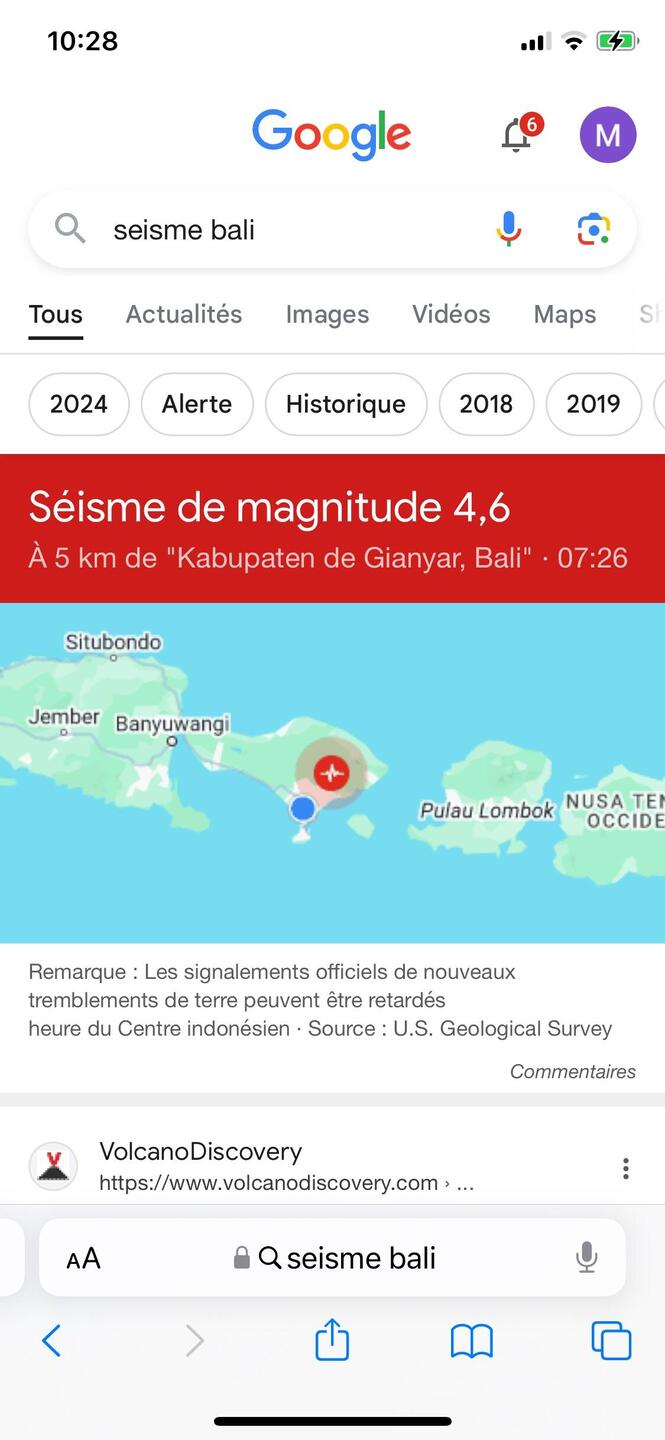Screen dimensions: 665x1440
Task: Select the 2019 filter chip
Action: tap(593, 404)
